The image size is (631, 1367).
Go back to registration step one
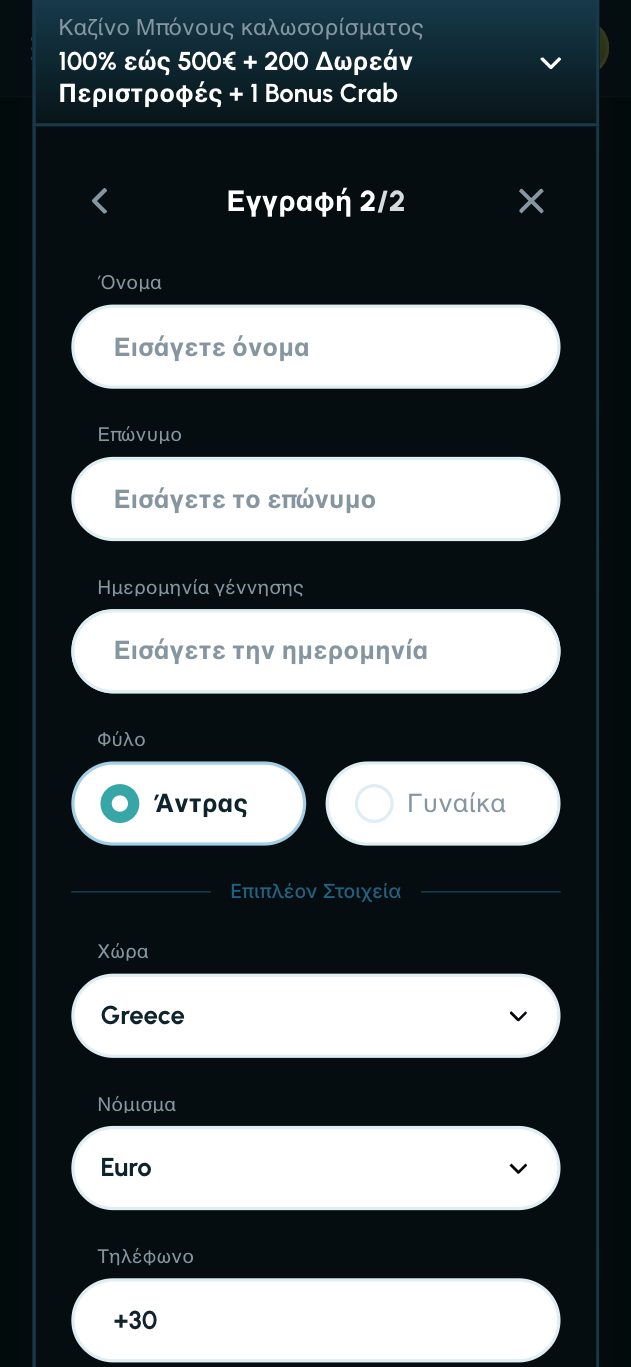pos(99,201)
